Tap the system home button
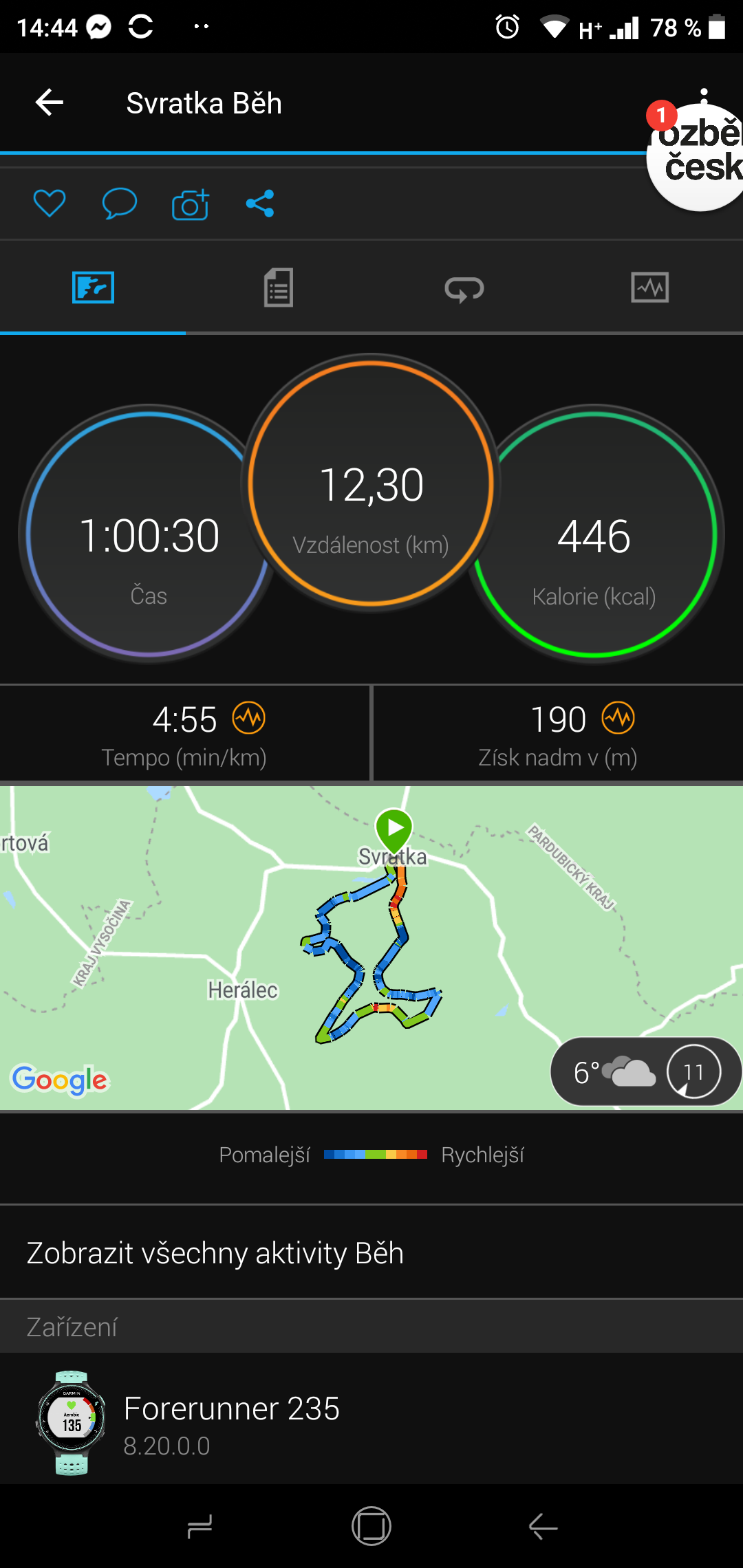Image resolution: width=743 pixels, height=1568 pixels. 371,1526
